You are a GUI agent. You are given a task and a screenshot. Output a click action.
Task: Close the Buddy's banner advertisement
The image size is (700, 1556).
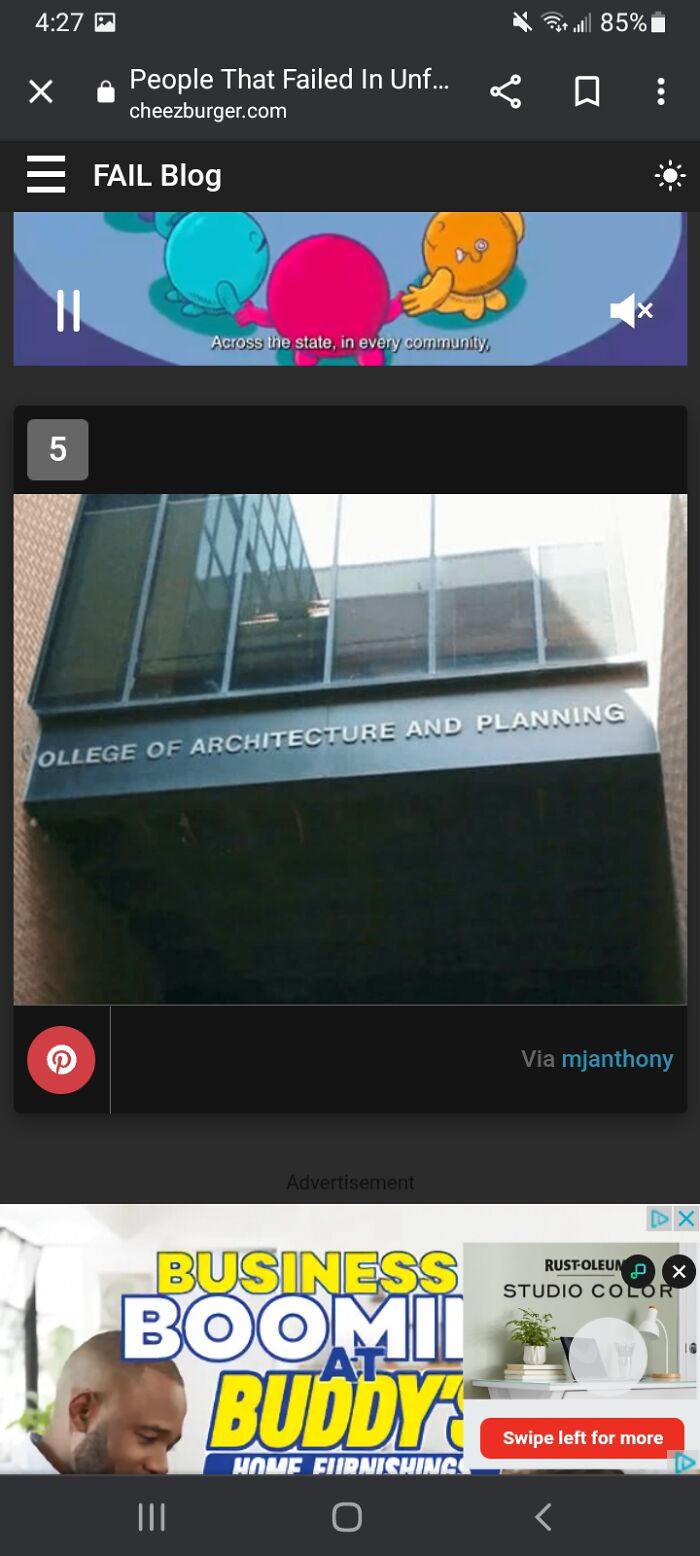pyautogui.click(x=686, y=1218)
